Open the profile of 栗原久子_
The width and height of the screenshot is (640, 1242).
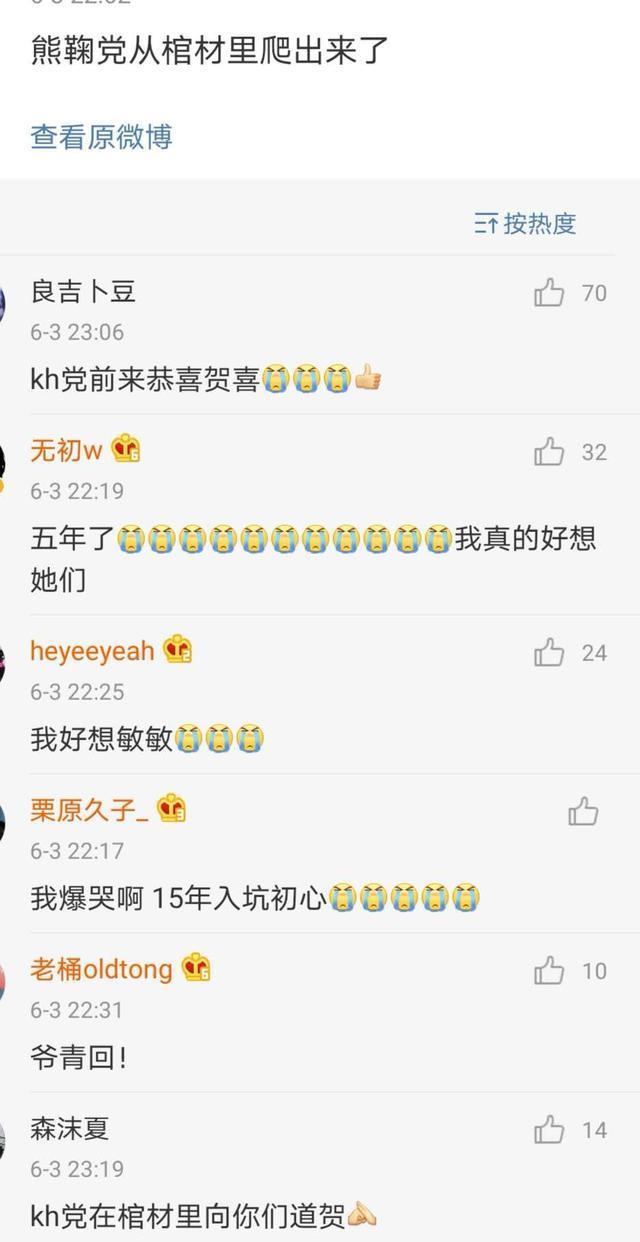[x=89, y=809]
